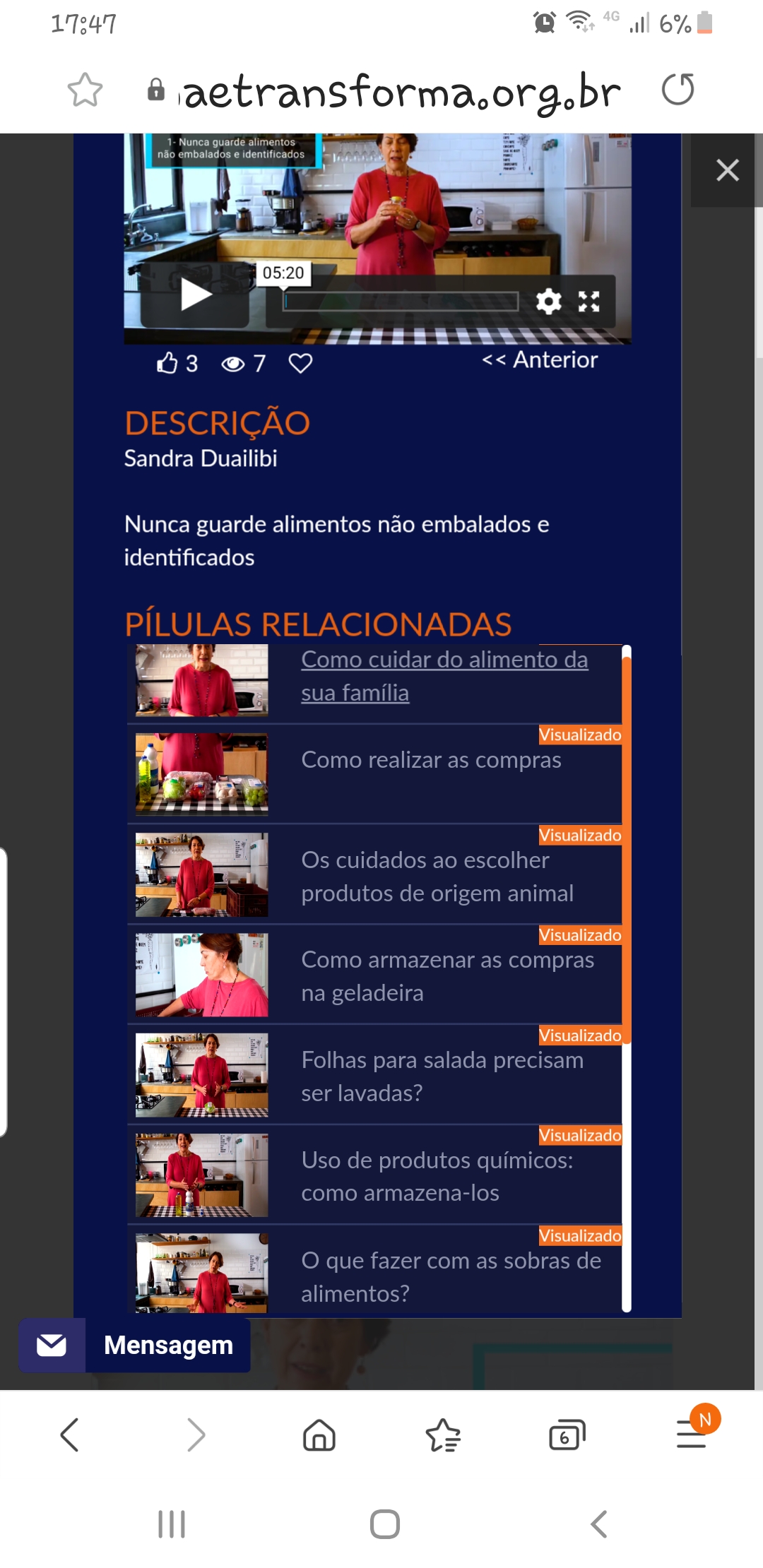Open the Mensagem button
This screenshot has width=763, height=1568.
pyautogui.click(x=134, y=1346)
